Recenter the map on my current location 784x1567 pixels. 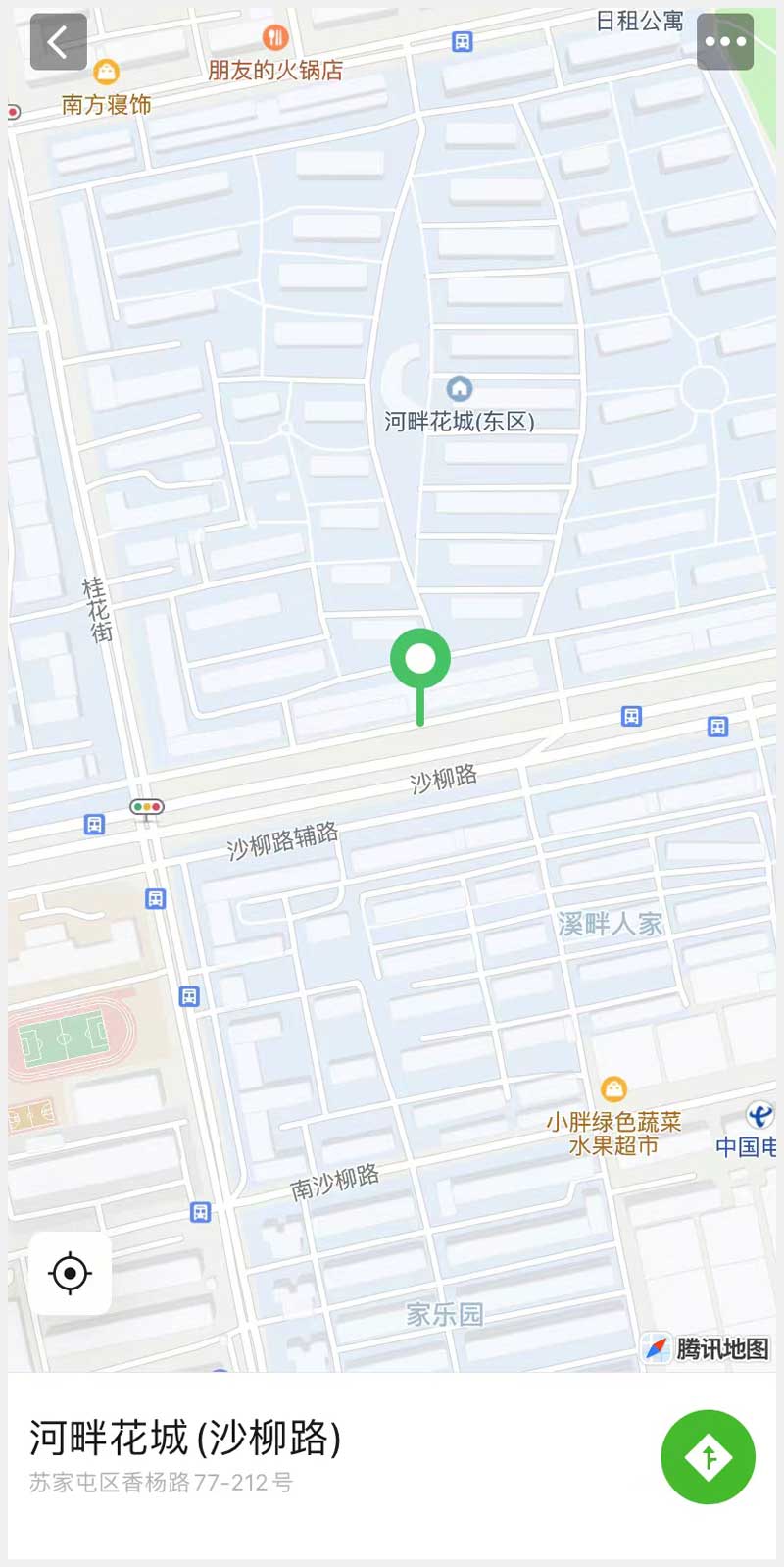pos(70,1274)
